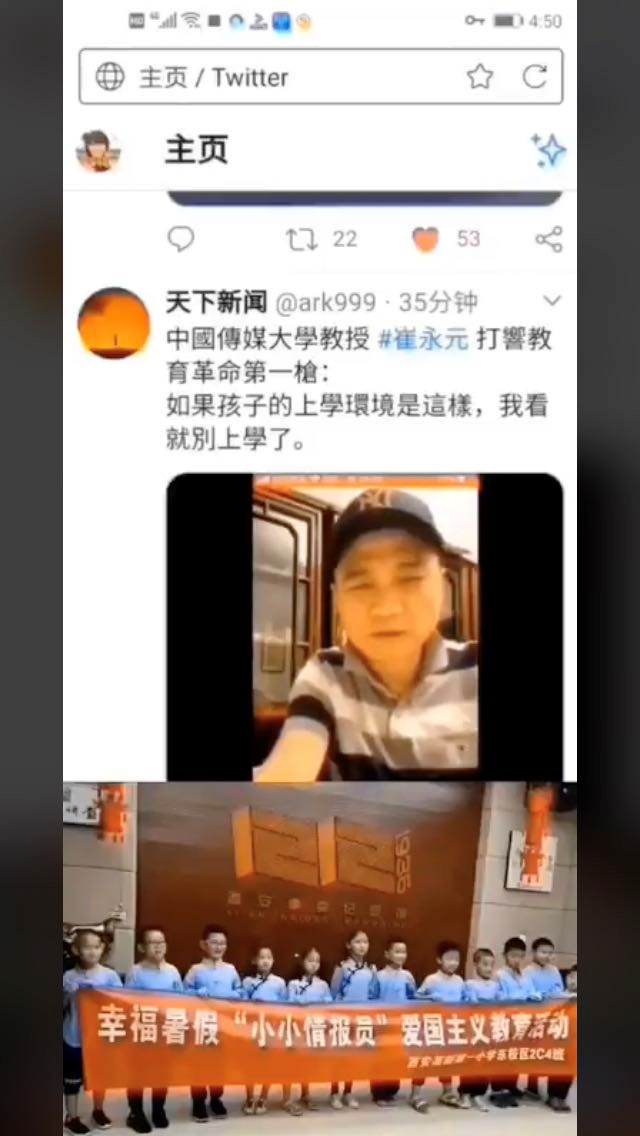Image resolution: width=640 pixels, height=1136 pixels.
Task: Play the video in 天下新闻's tweet
Action: point(365,626)
